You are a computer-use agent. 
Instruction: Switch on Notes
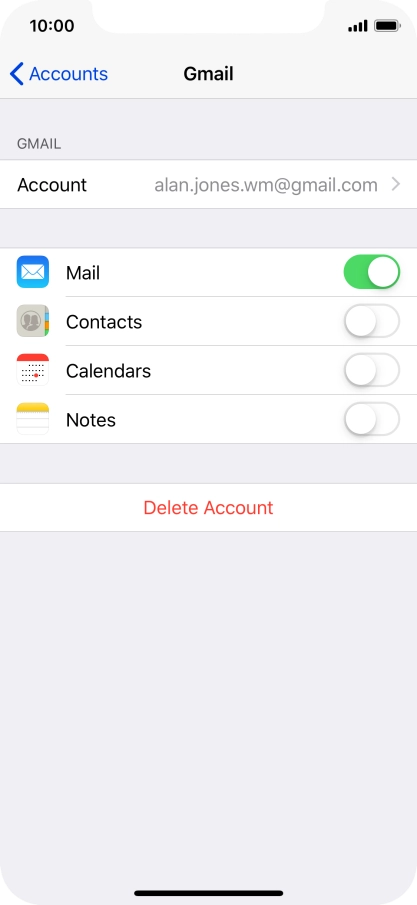click(x=371, y=419)
